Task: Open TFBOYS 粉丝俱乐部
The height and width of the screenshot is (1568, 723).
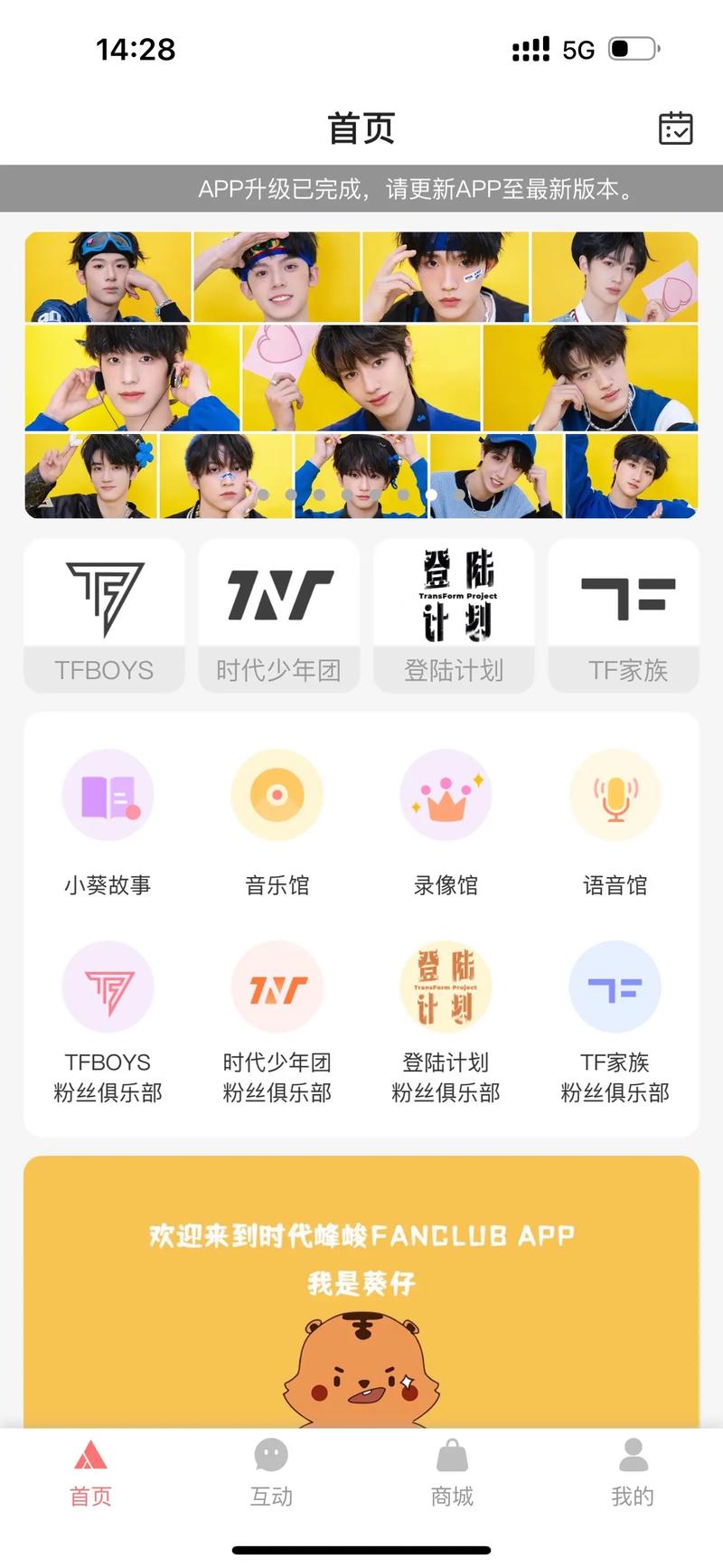Action: point(108,1022)
